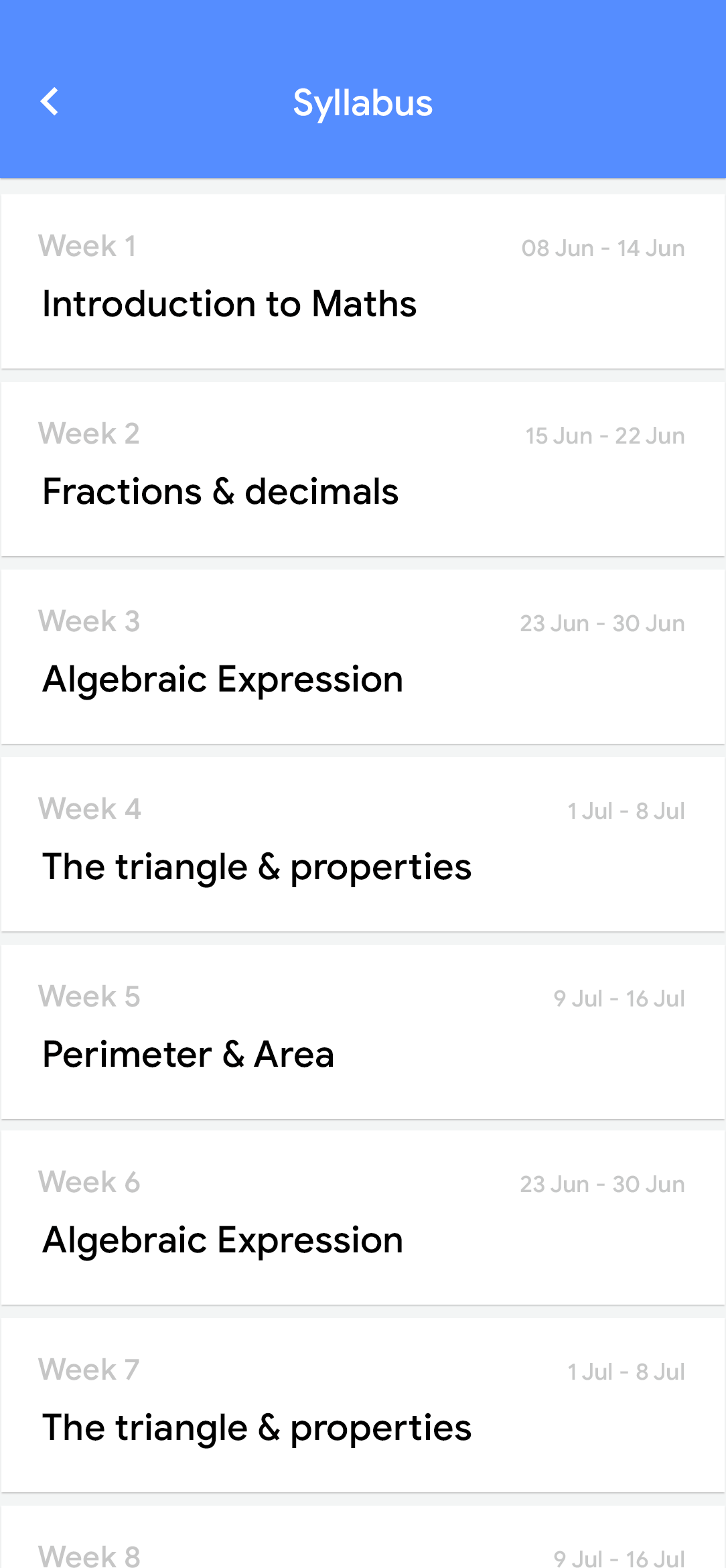
Task: Open Week 2 Fractions & decimals
Action: pos(362,469)
